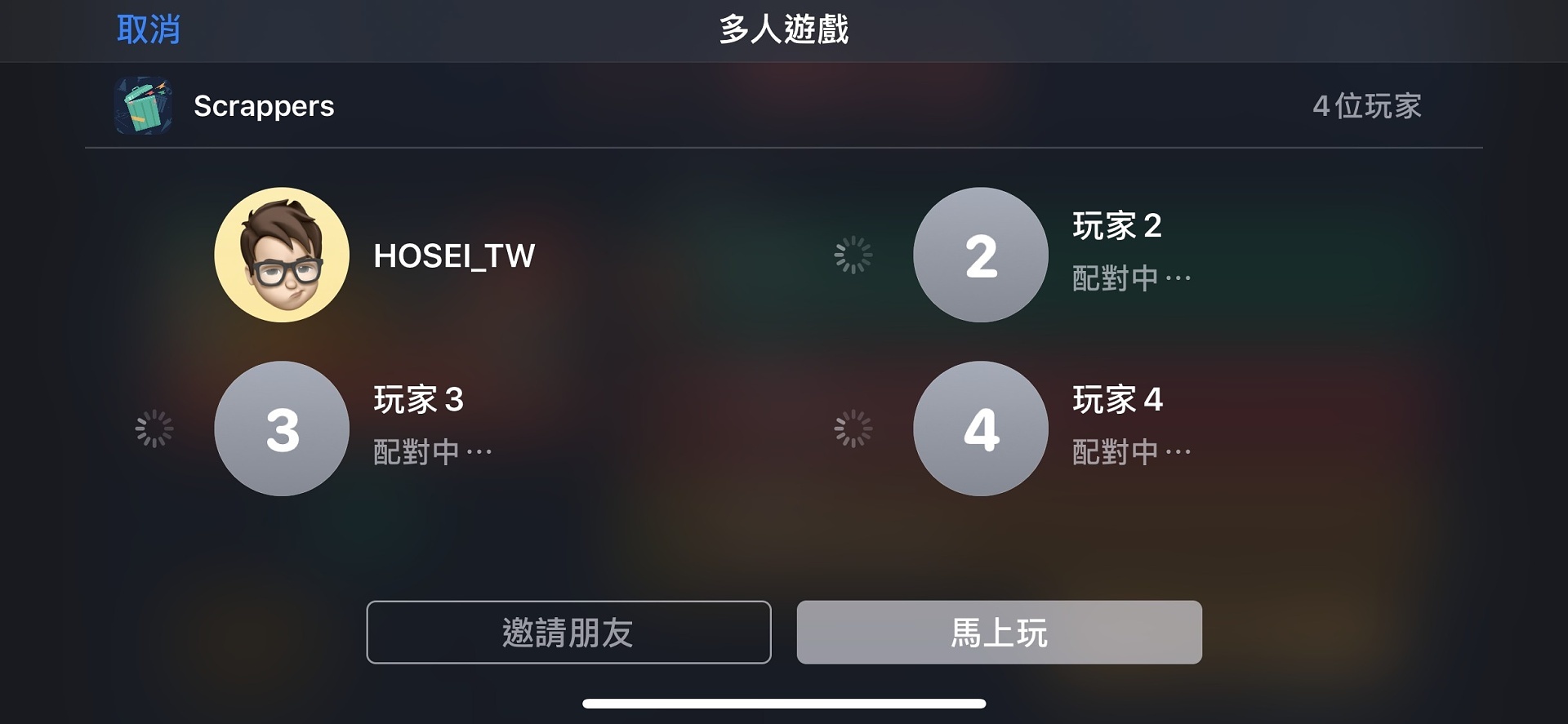Start playing with 馬上玩

999,633
